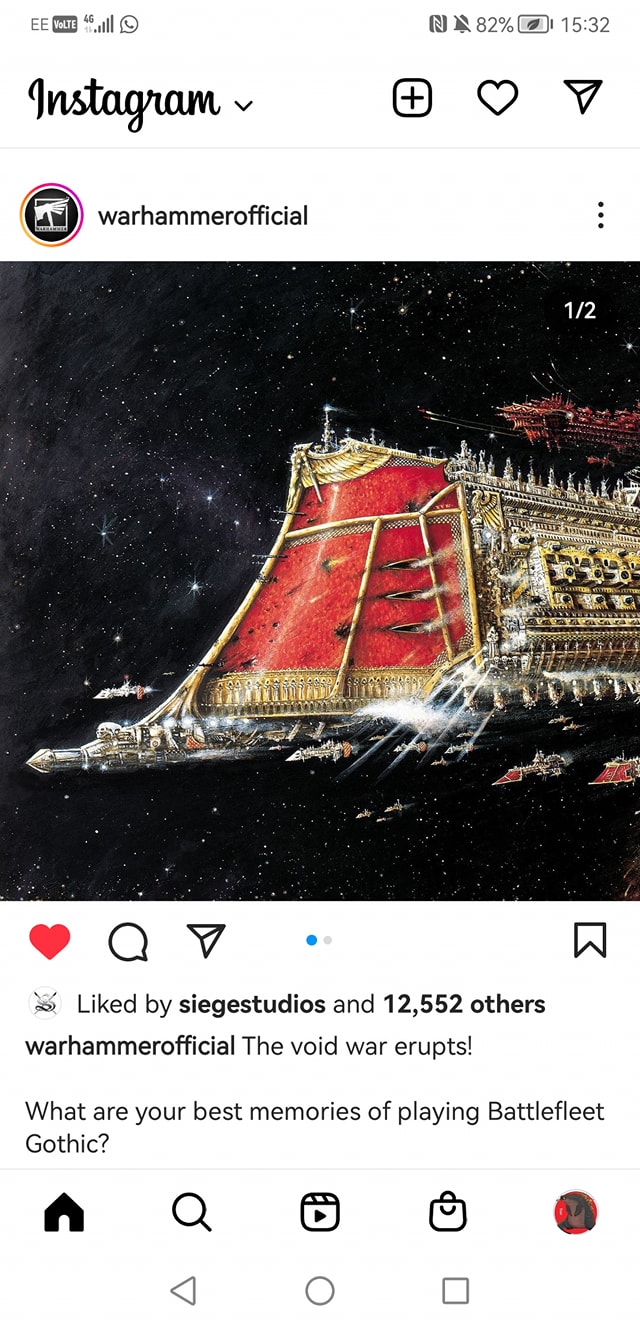
Task: View the 12,552 others who liked
Action: [x=464, y=1004]
